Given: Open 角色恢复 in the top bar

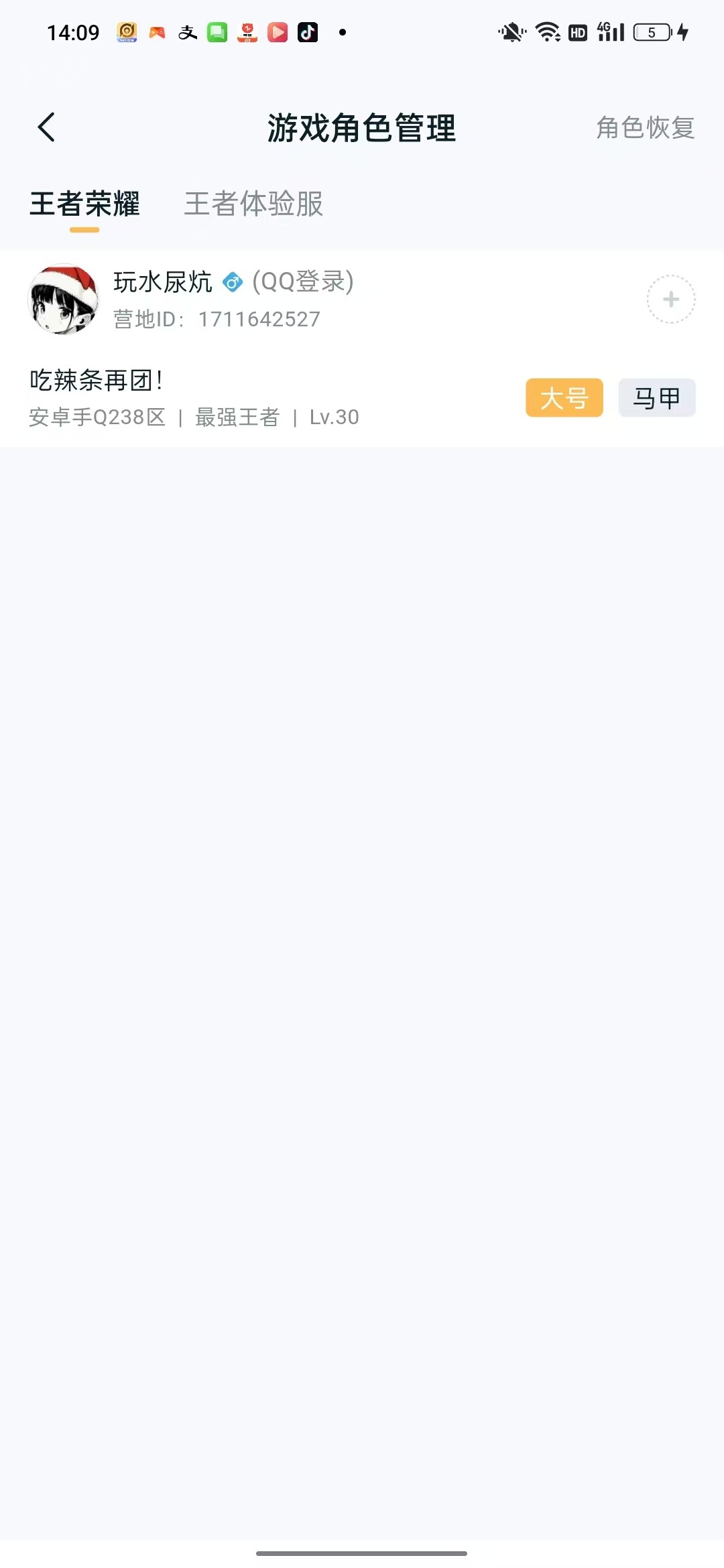Looking at the screenshot, I should point(645,128).
